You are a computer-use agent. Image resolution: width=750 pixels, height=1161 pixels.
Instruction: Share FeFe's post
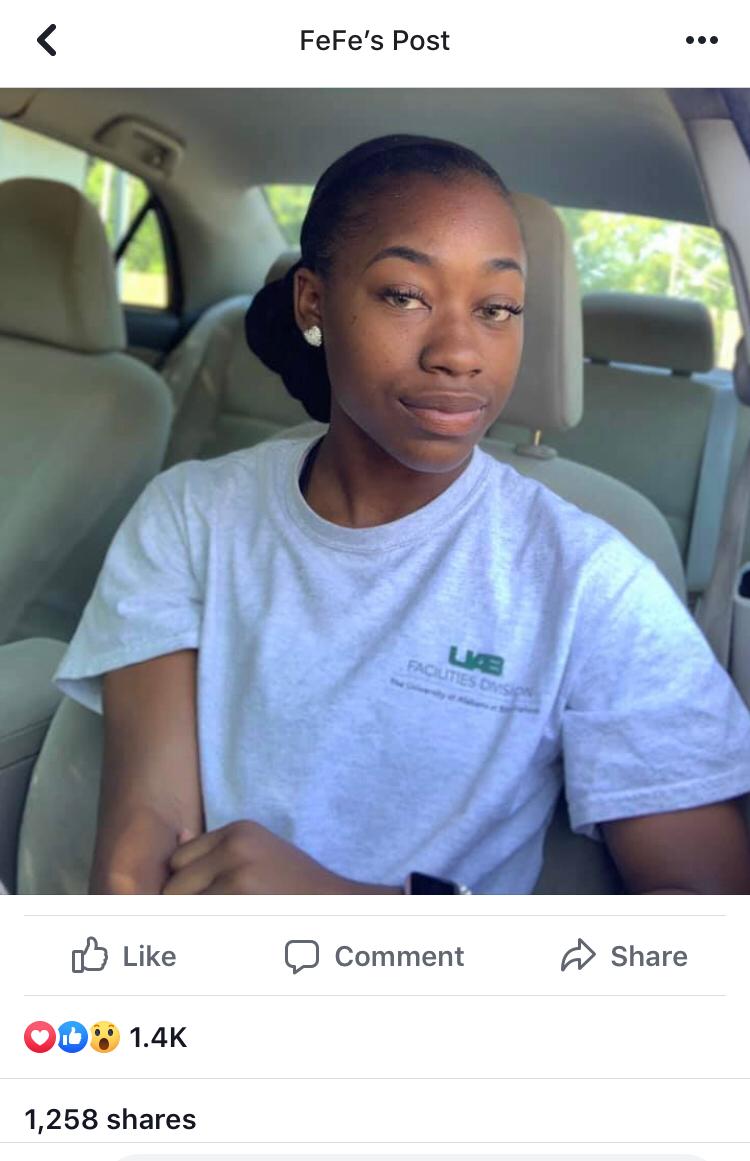pos(624,956)
